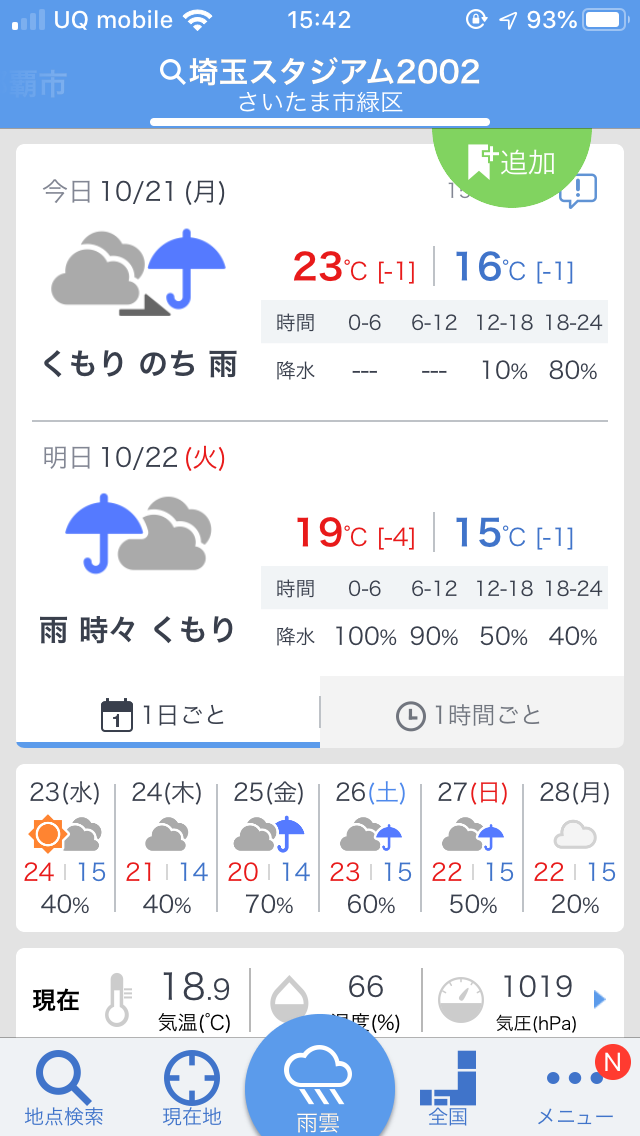
Task: Switch to the 1時間ごと hourly tab
Action: tap(470, 715)
